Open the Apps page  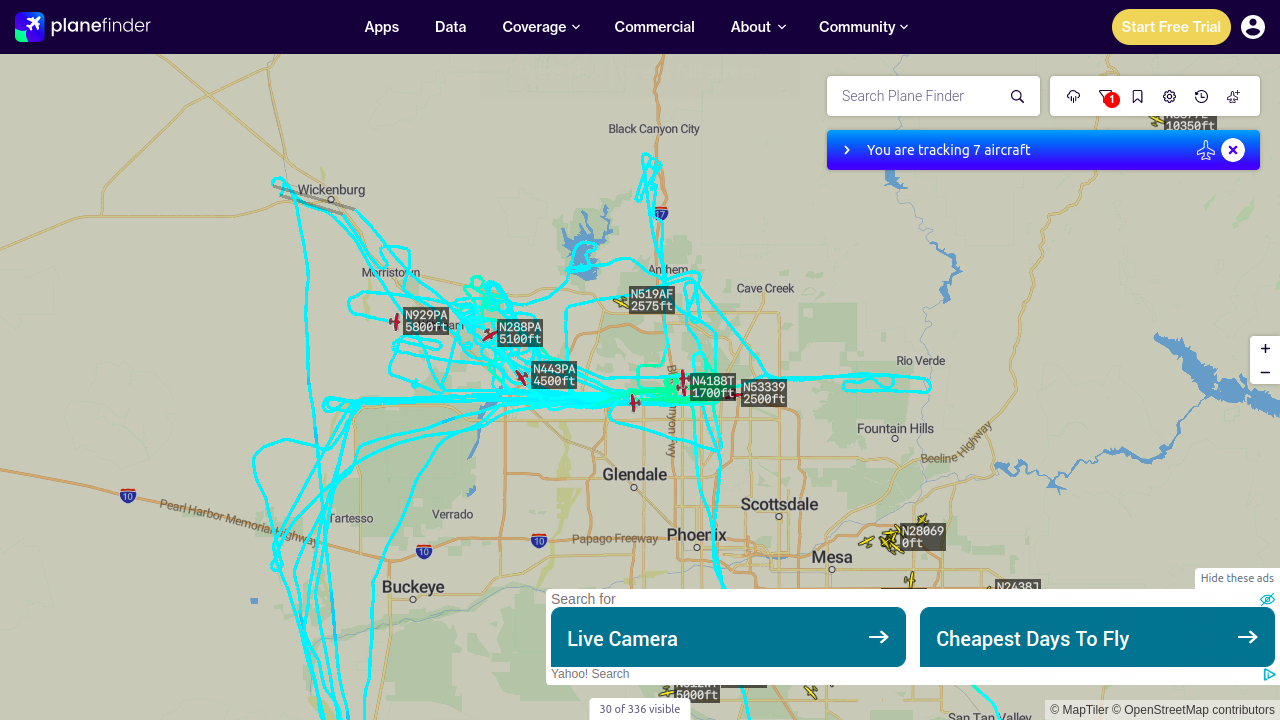coord(381,27)
